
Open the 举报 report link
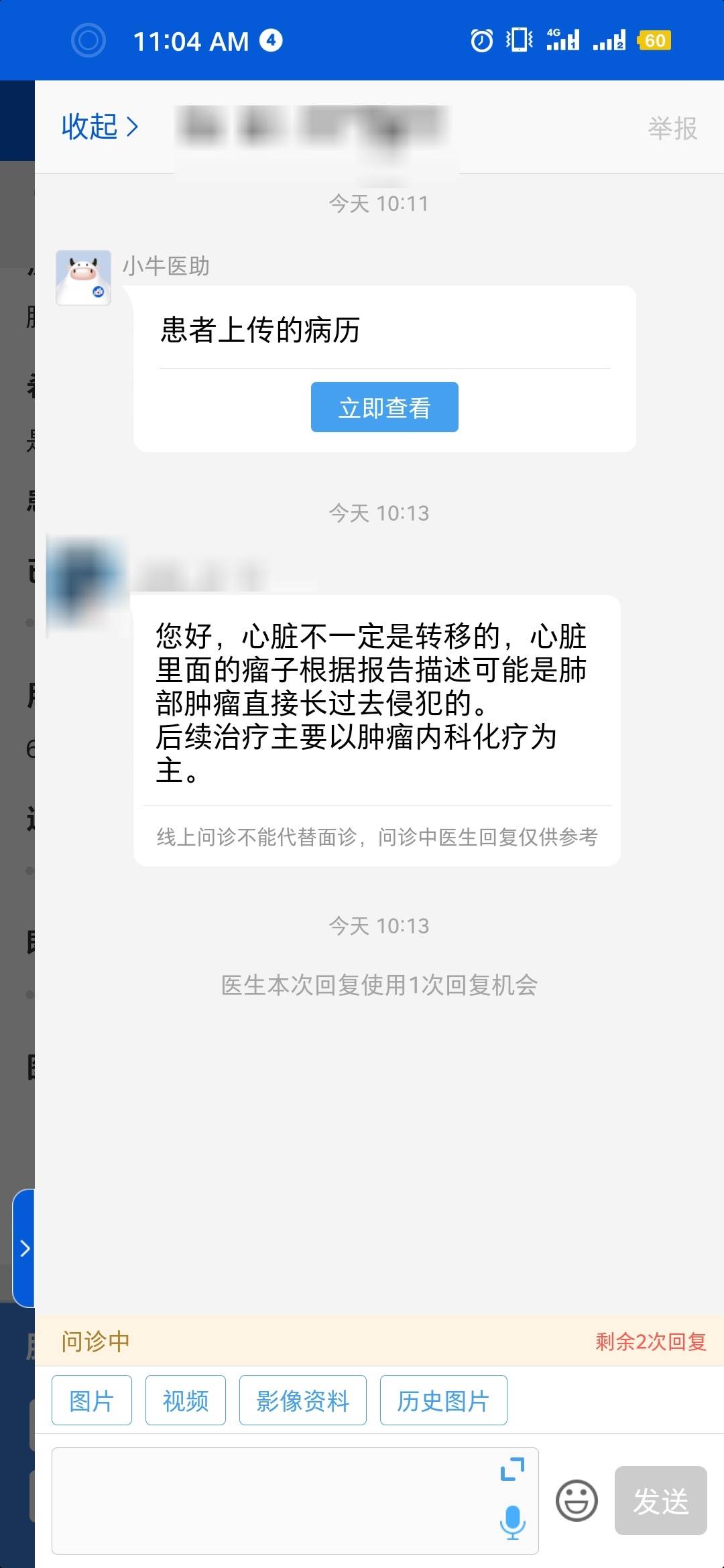[673, 129]
